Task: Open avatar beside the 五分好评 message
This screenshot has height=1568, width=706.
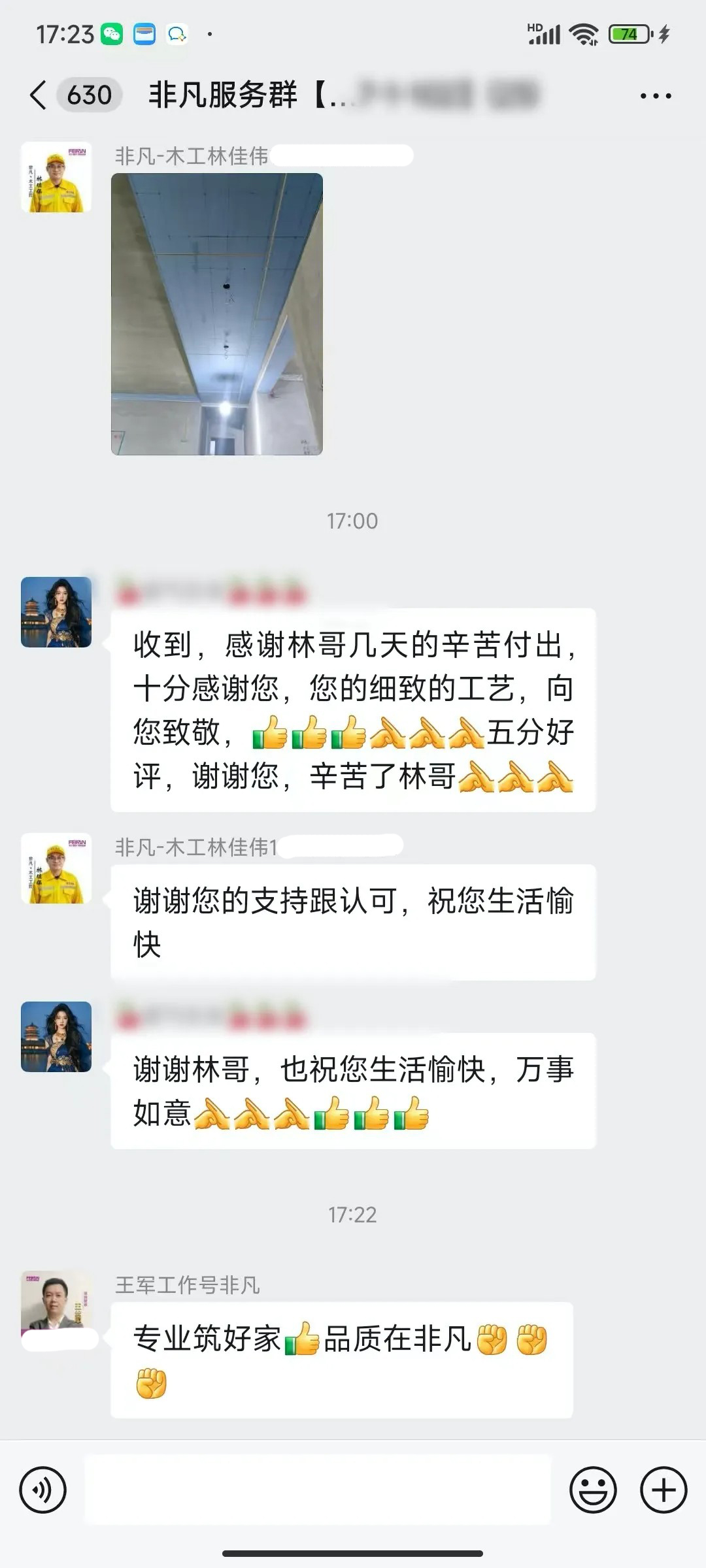Action: pyautogui.click(x=56, y=612)
